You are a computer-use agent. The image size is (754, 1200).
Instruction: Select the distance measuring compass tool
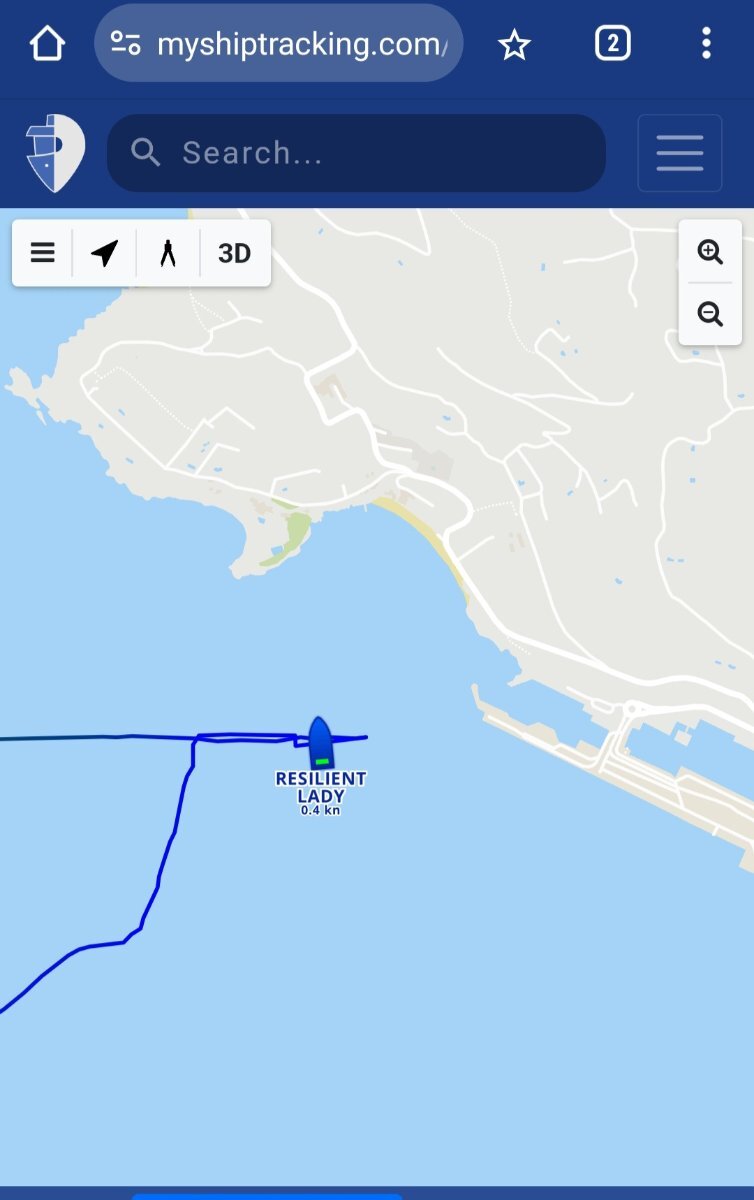pyautogui.click(x=168, y=253)
